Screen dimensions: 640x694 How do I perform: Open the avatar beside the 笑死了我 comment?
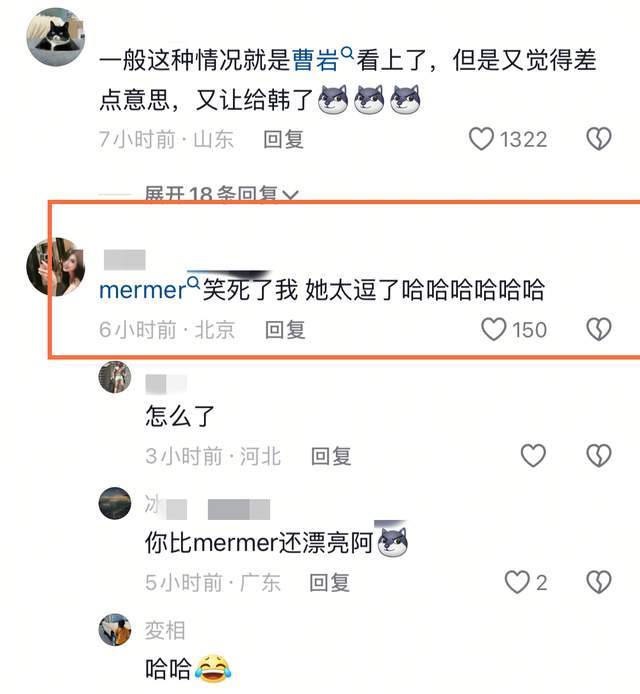coord(55,266)
